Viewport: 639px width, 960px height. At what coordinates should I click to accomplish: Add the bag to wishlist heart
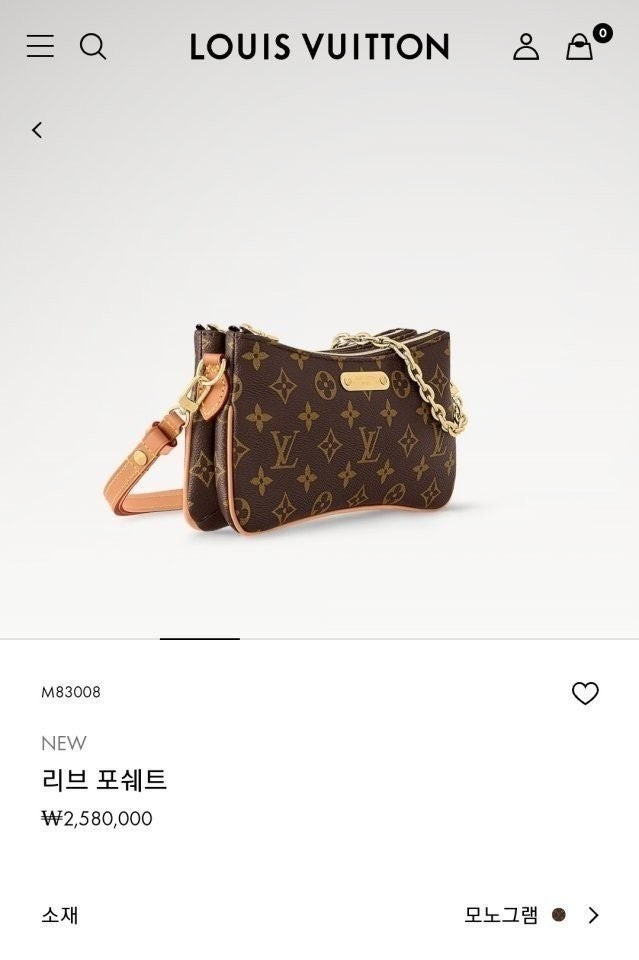[x=585, y=693]
